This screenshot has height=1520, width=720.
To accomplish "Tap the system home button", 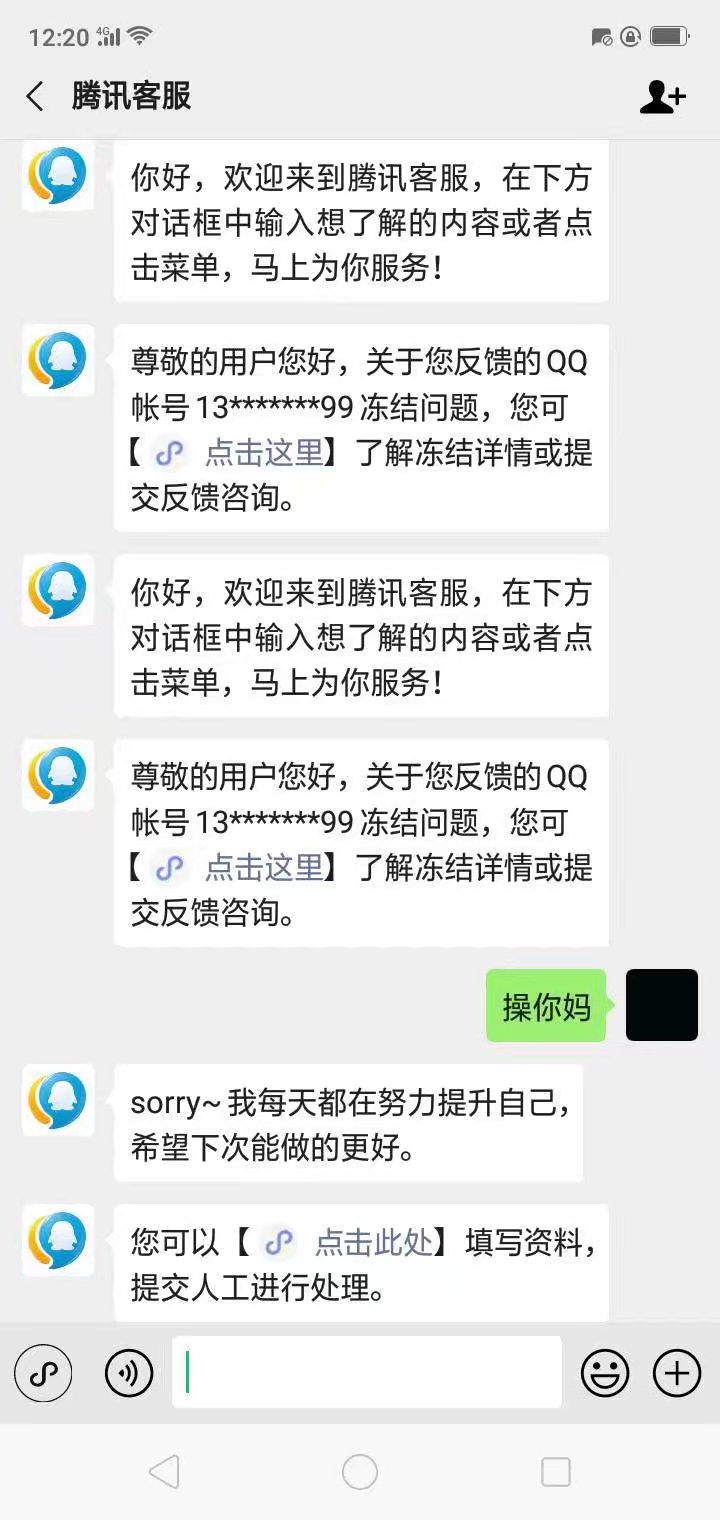I will click(360, 1472).
